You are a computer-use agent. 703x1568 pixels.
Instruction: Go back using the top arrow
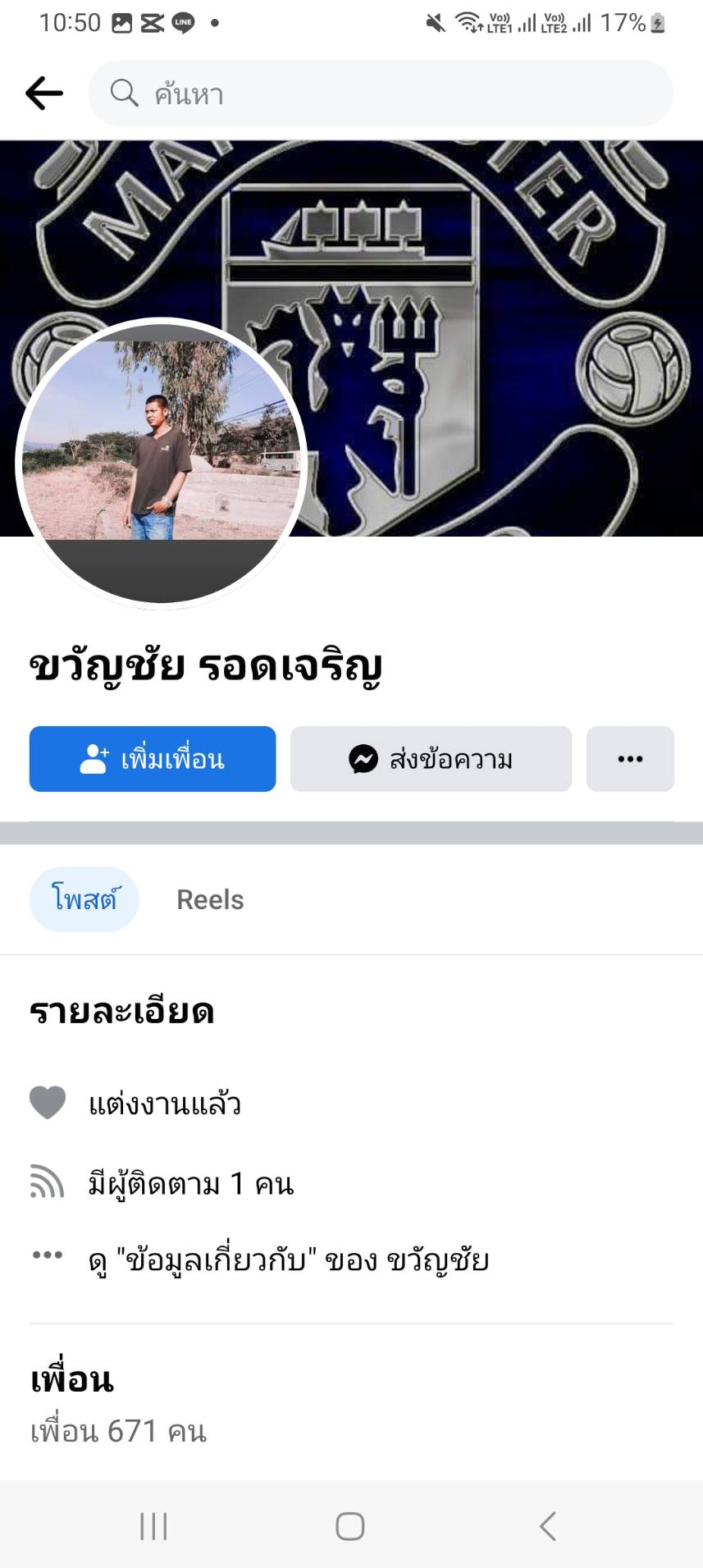coord(44,94)
